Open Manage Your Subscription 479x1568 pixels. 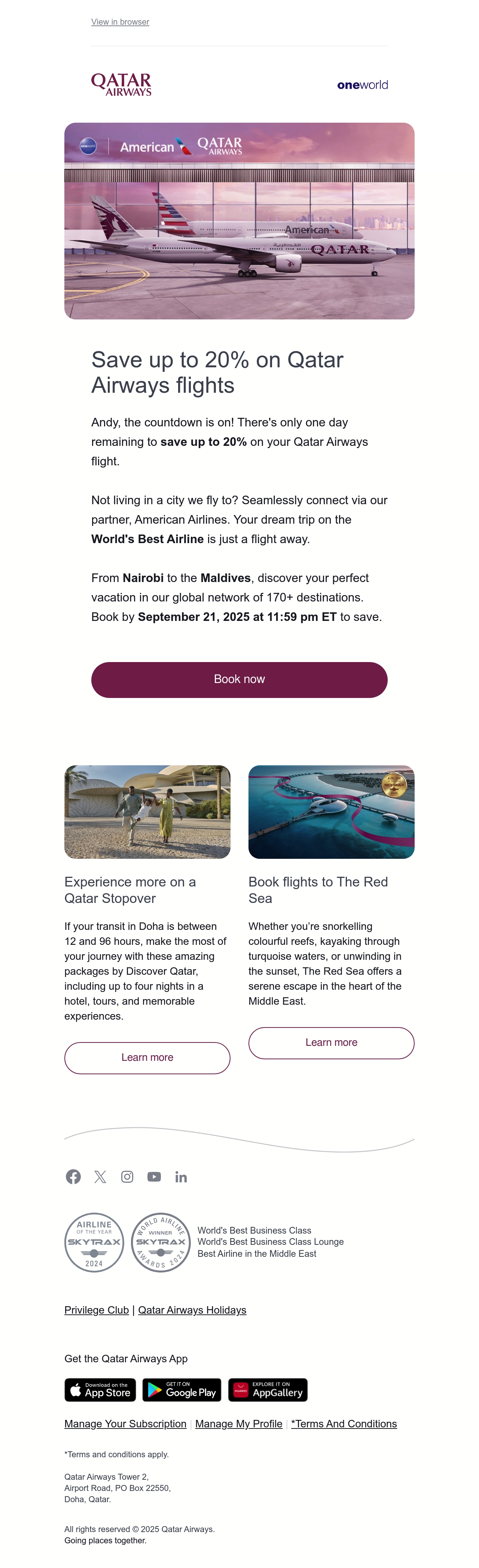(125, 1424)
